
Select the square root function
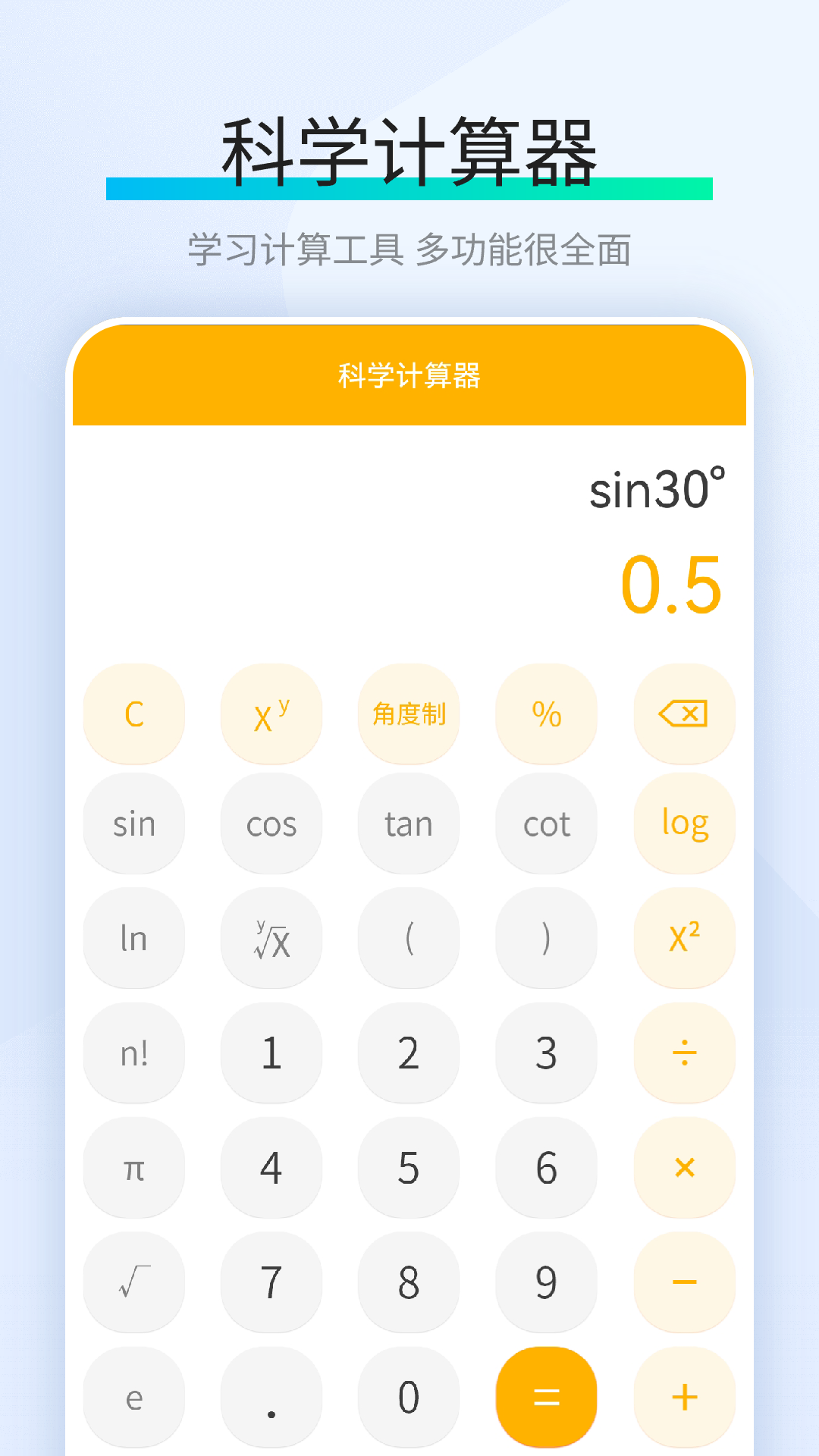[134, 1282]
